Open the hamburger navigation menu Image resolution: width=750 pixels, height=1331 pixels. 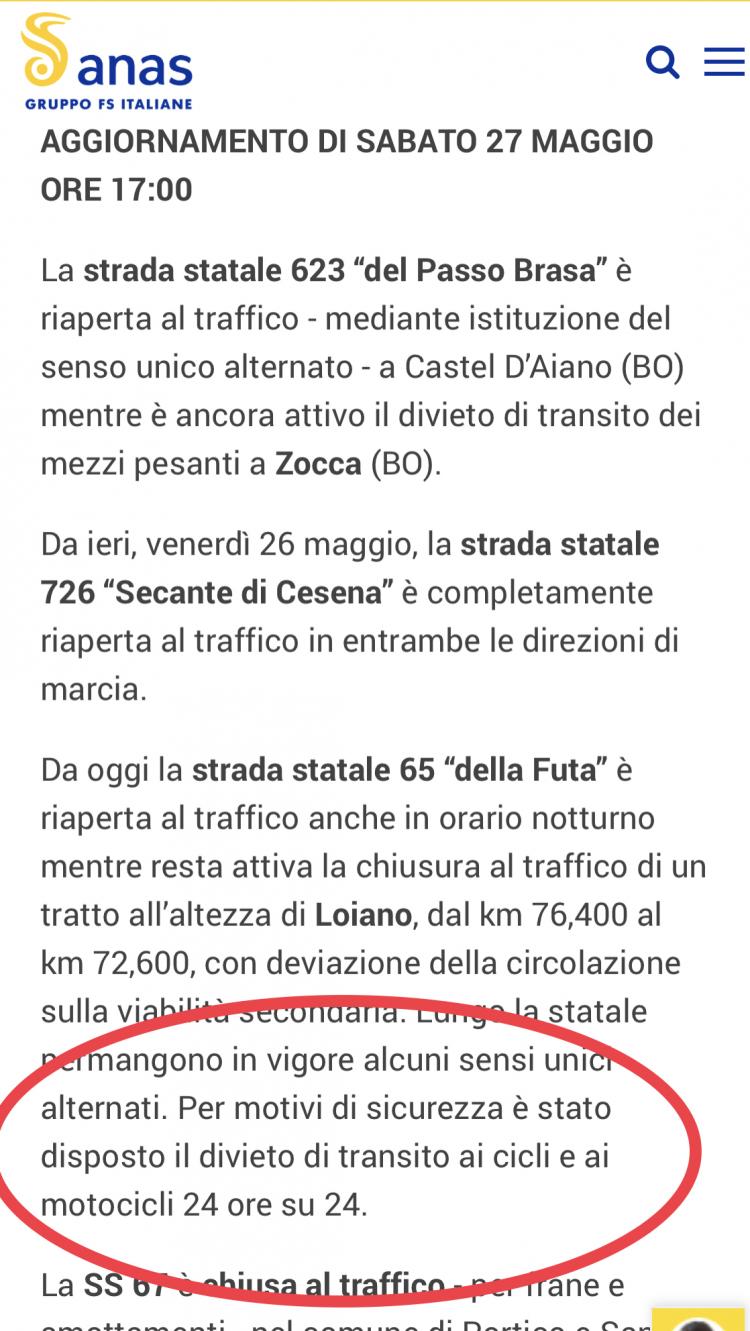[724, 63]
